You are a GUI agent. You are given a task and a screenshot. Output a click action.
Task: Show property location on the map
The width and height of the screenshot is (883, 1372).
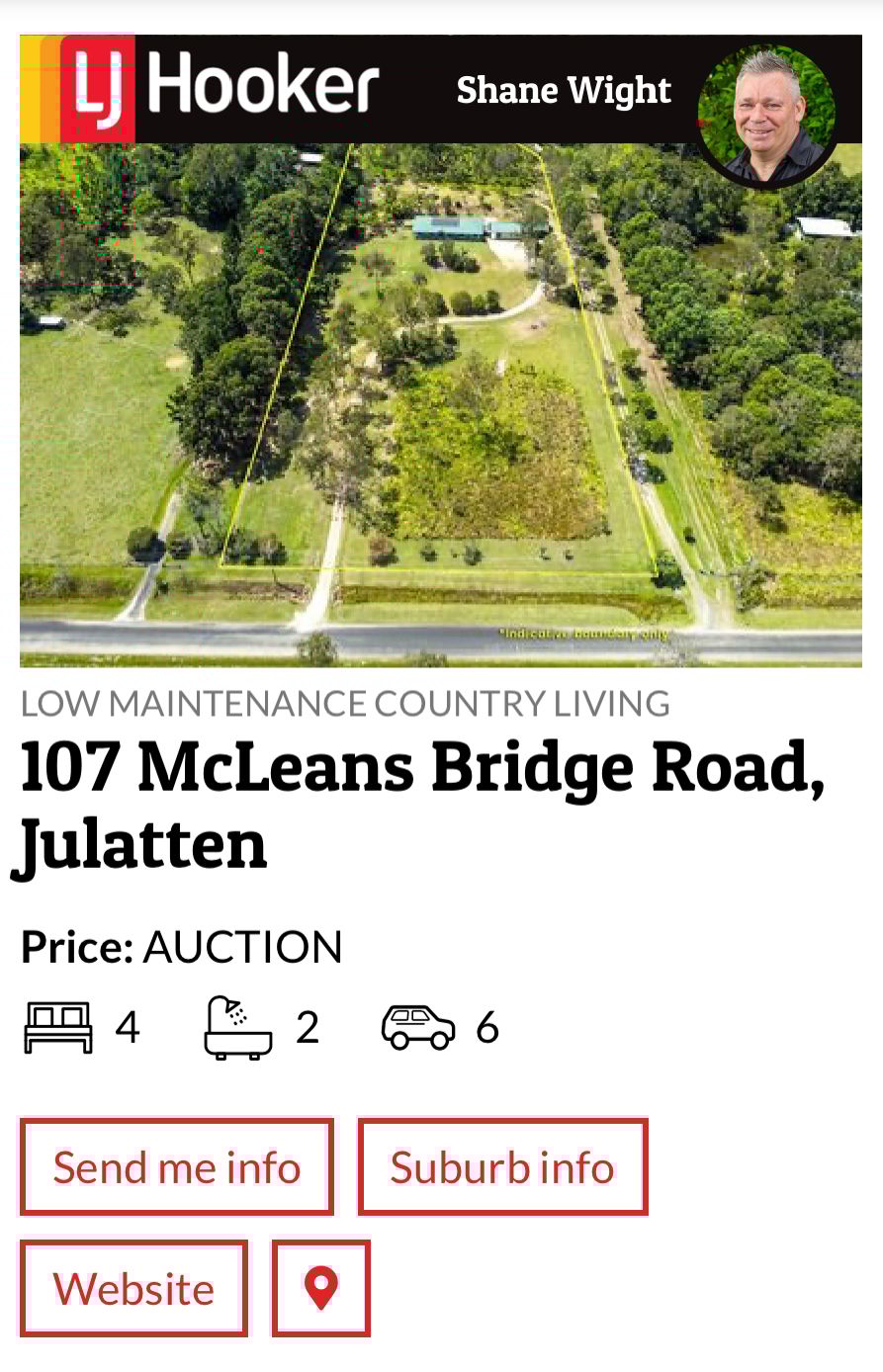321,1289
